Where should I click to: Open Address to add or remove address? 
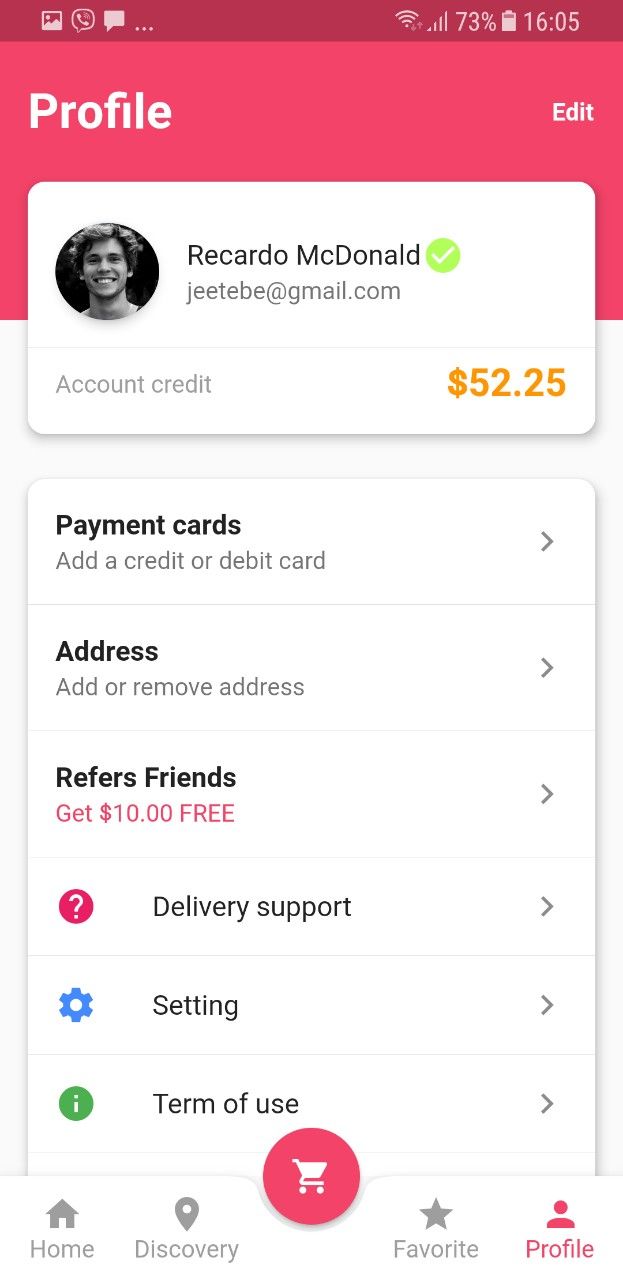(311, 668)
